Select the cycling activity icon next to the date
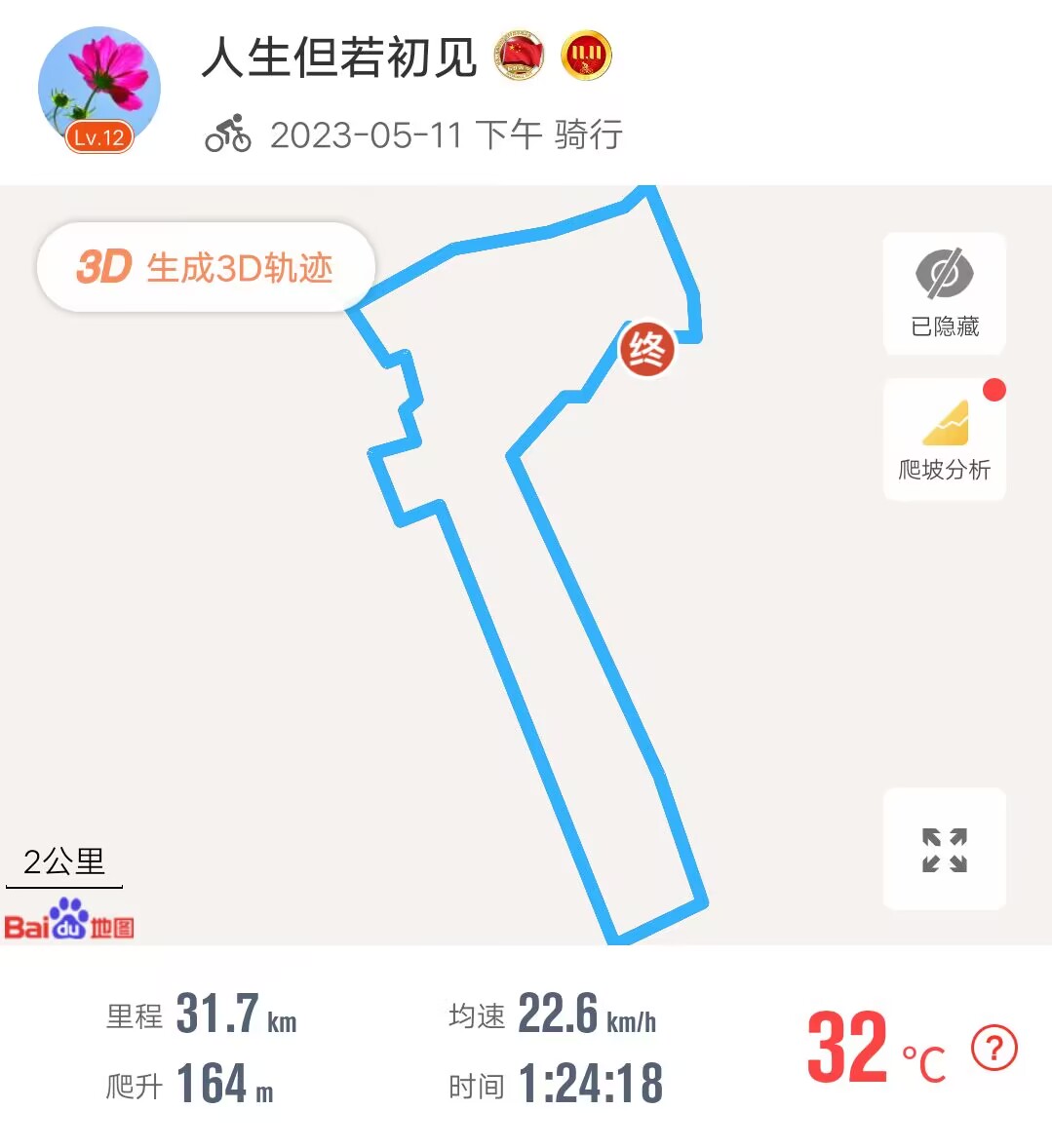The height and width of the screenshot is (1148, 1052). [227, 135]
